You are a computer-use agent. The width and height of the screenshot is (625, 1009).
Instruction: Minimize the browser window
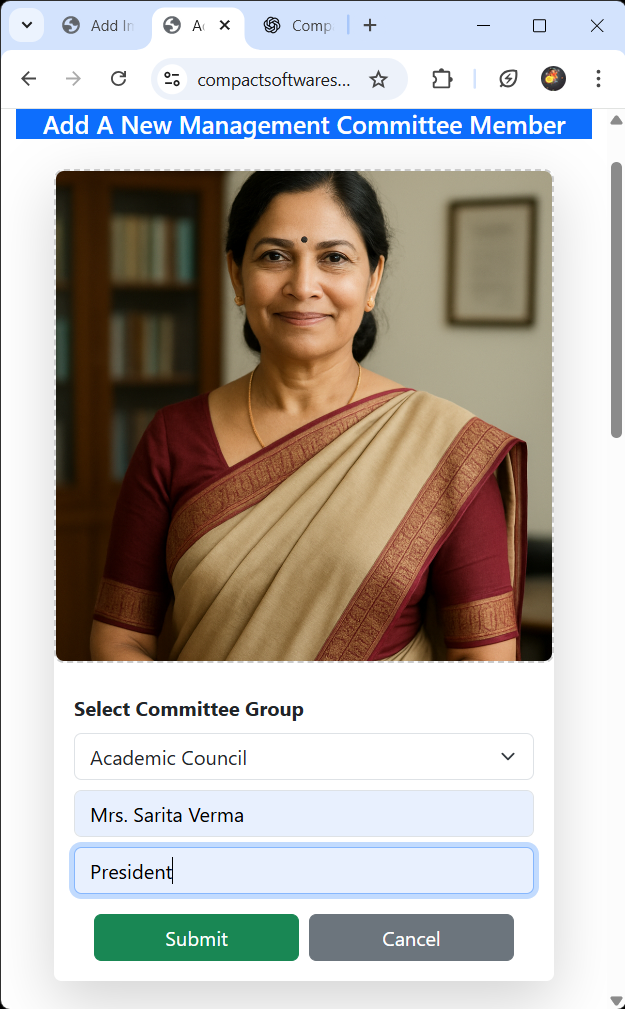coord(484,25)
